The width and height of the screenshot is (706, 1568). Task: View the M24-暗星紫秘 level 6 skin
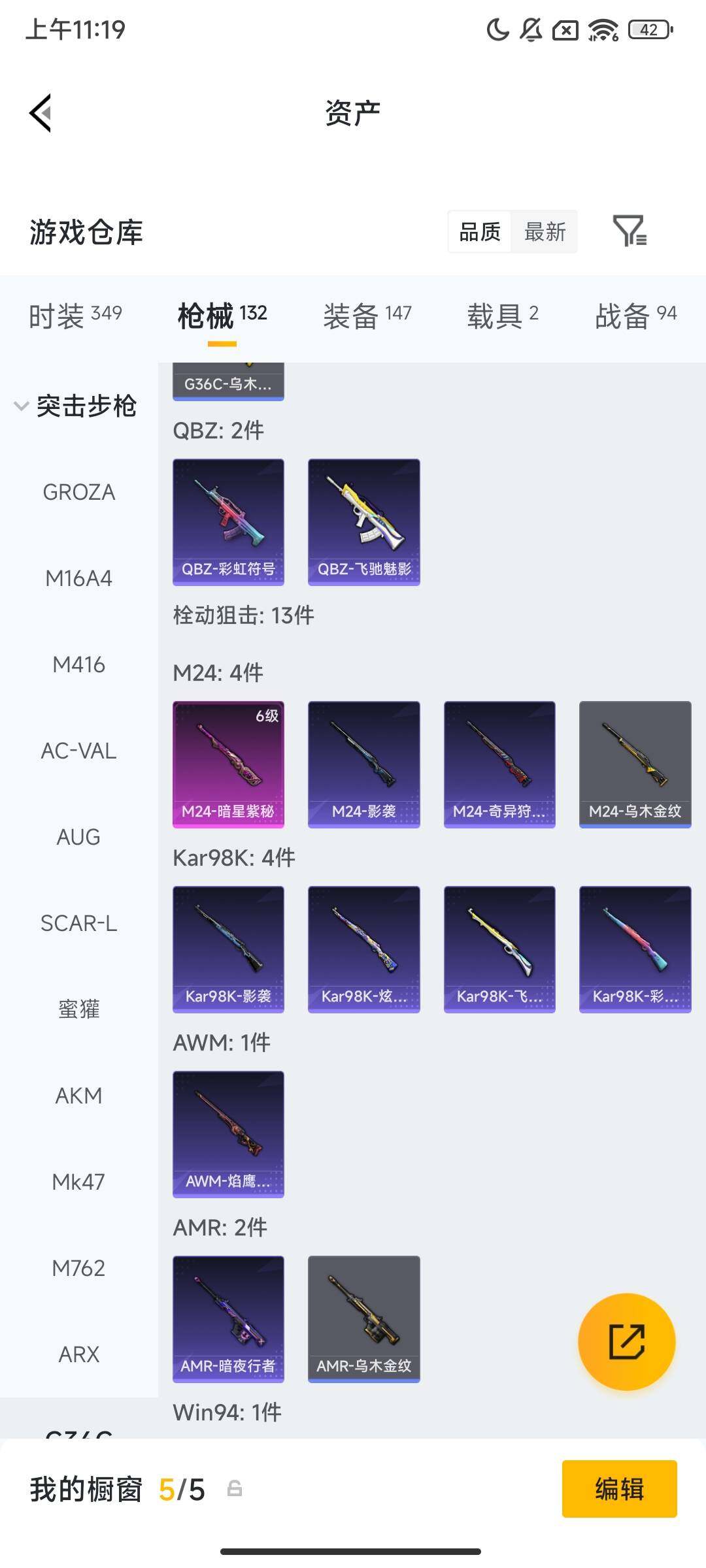[228, 764]
